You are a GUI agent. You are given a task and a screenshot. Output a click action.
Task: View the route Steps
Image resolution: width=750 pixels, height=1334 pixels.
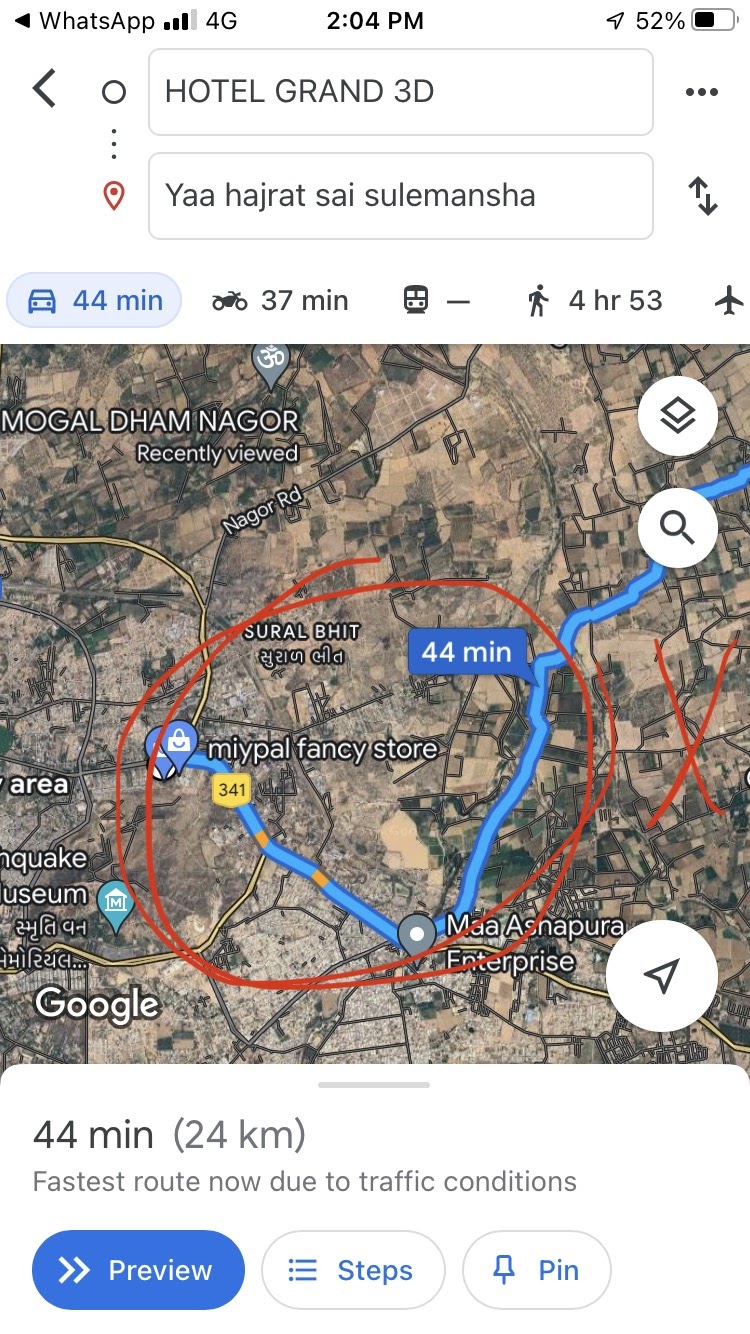pyautogui.click(x=352, y=1270)
